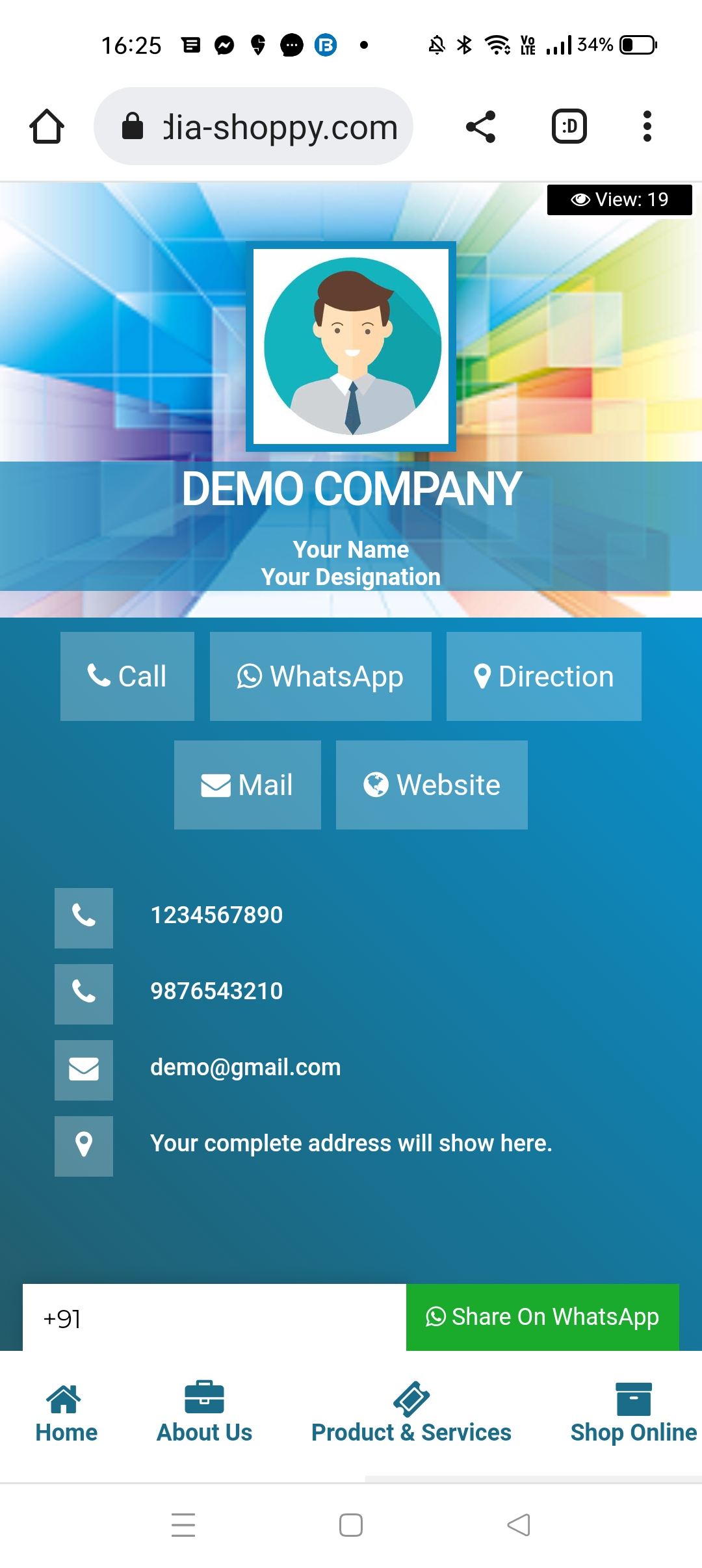Focus the +91 phone number field

click(214, 1318)
